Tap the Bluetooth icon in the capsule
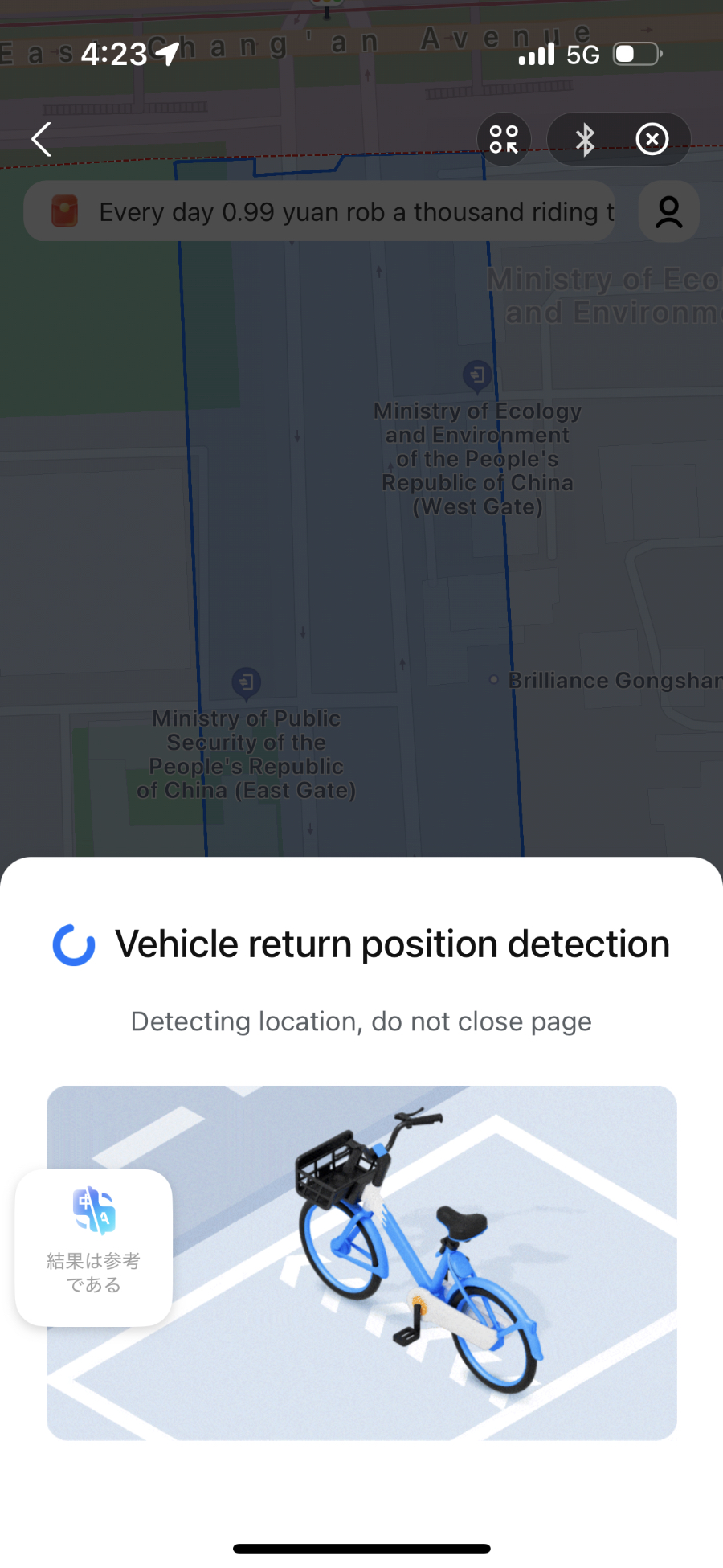 point(585,140)
